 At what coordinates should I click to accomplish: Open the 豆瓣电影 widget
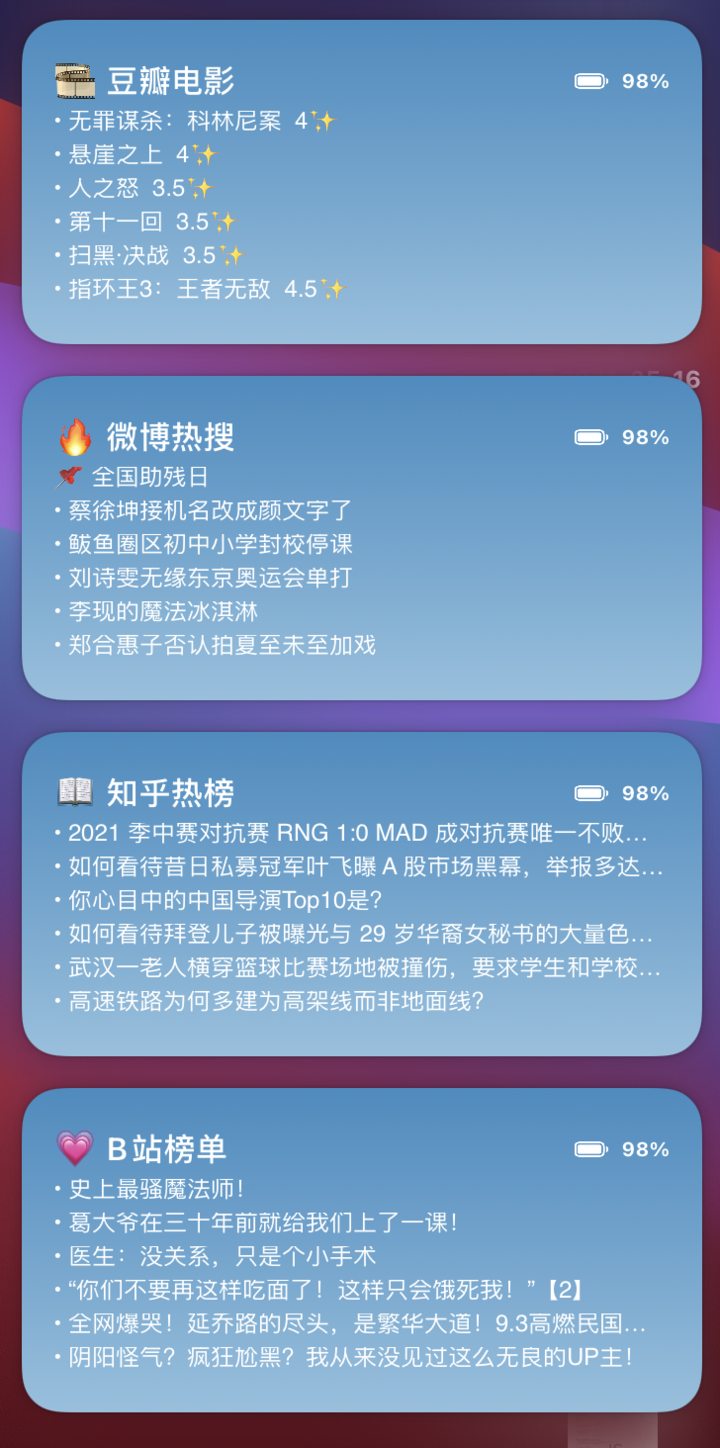(x=361, y=182)
